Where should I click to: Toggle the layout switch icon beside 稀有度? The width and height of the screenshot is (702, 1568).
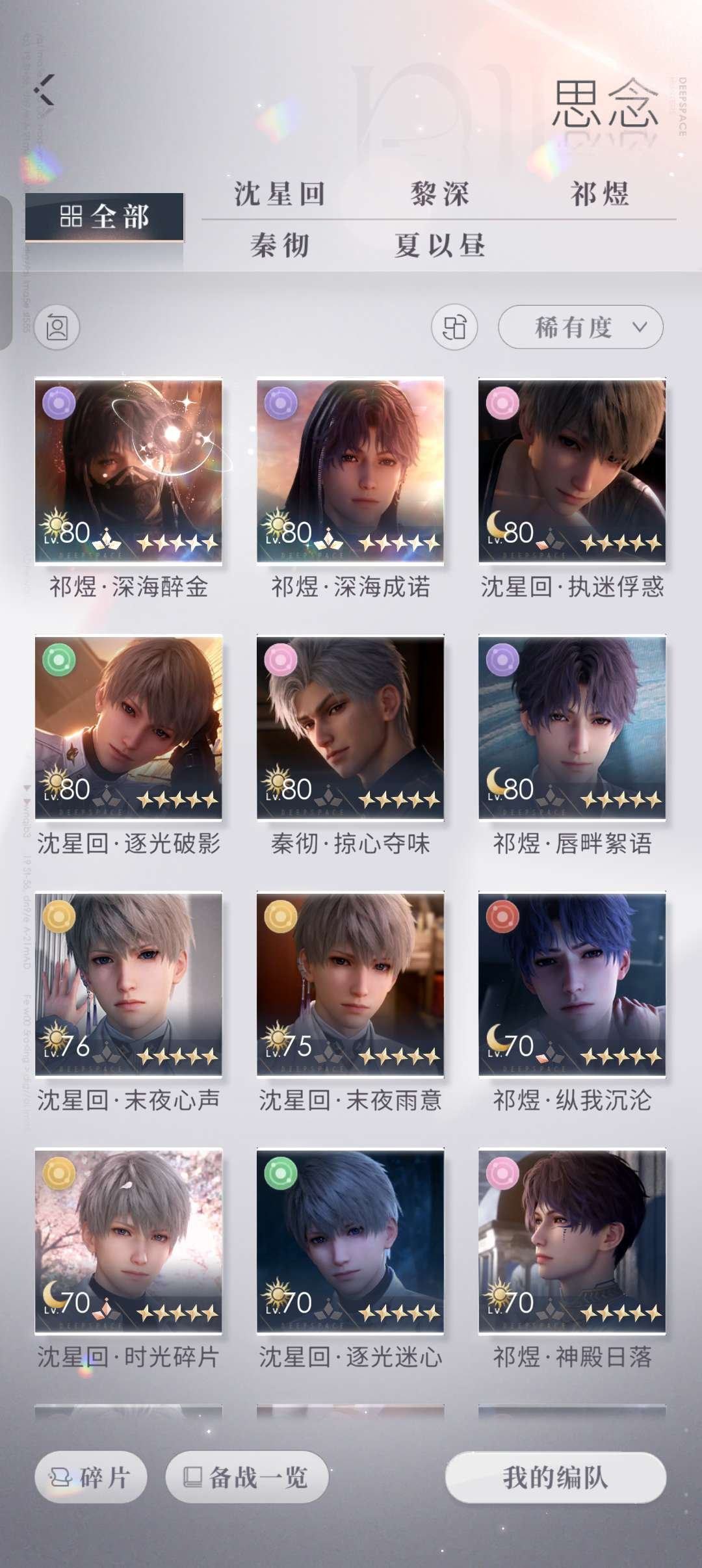click(454, 327)
